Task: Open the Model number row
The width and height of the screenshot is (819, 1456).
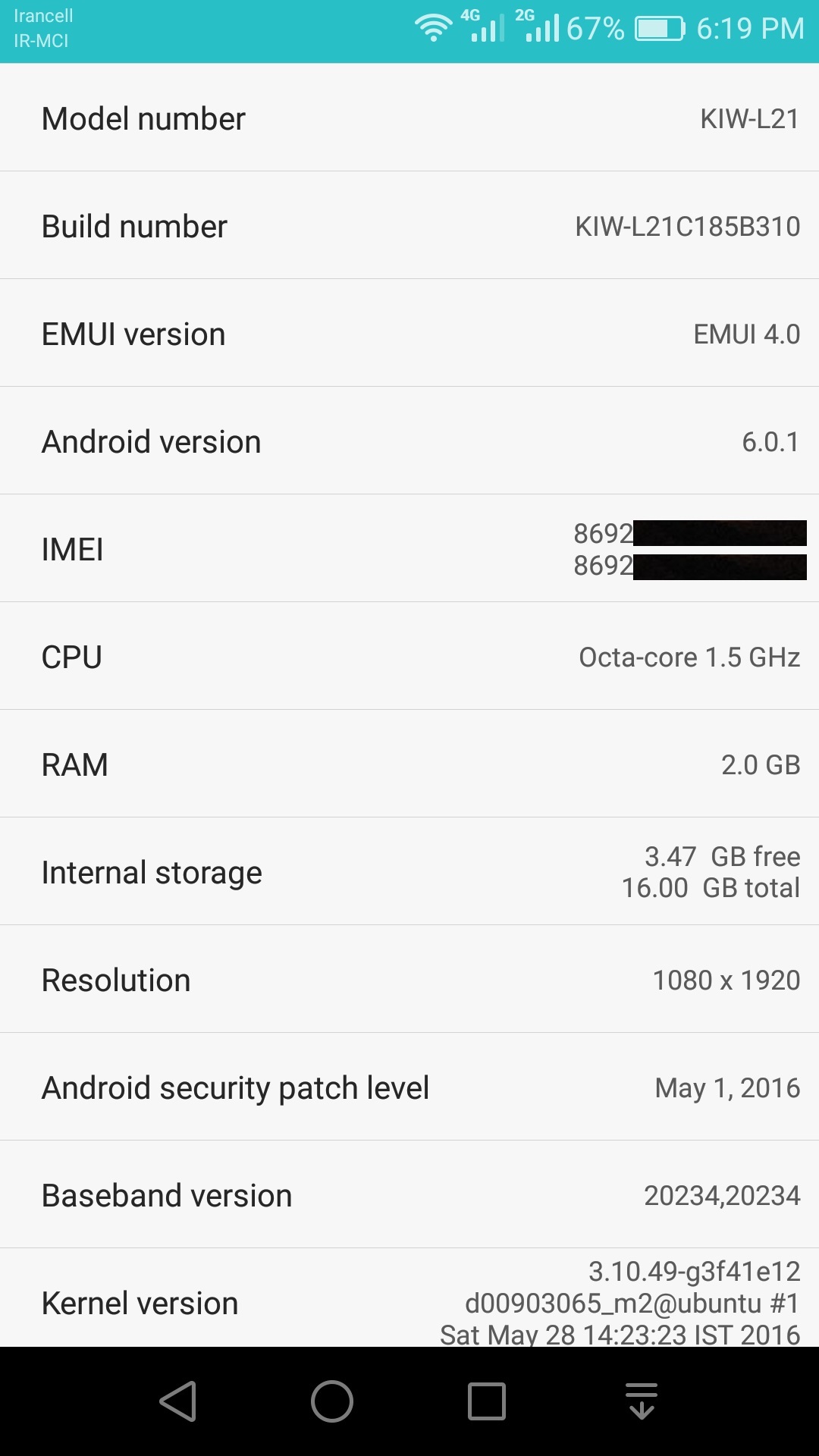Action: pyautogui.click(x=409, y=118)
